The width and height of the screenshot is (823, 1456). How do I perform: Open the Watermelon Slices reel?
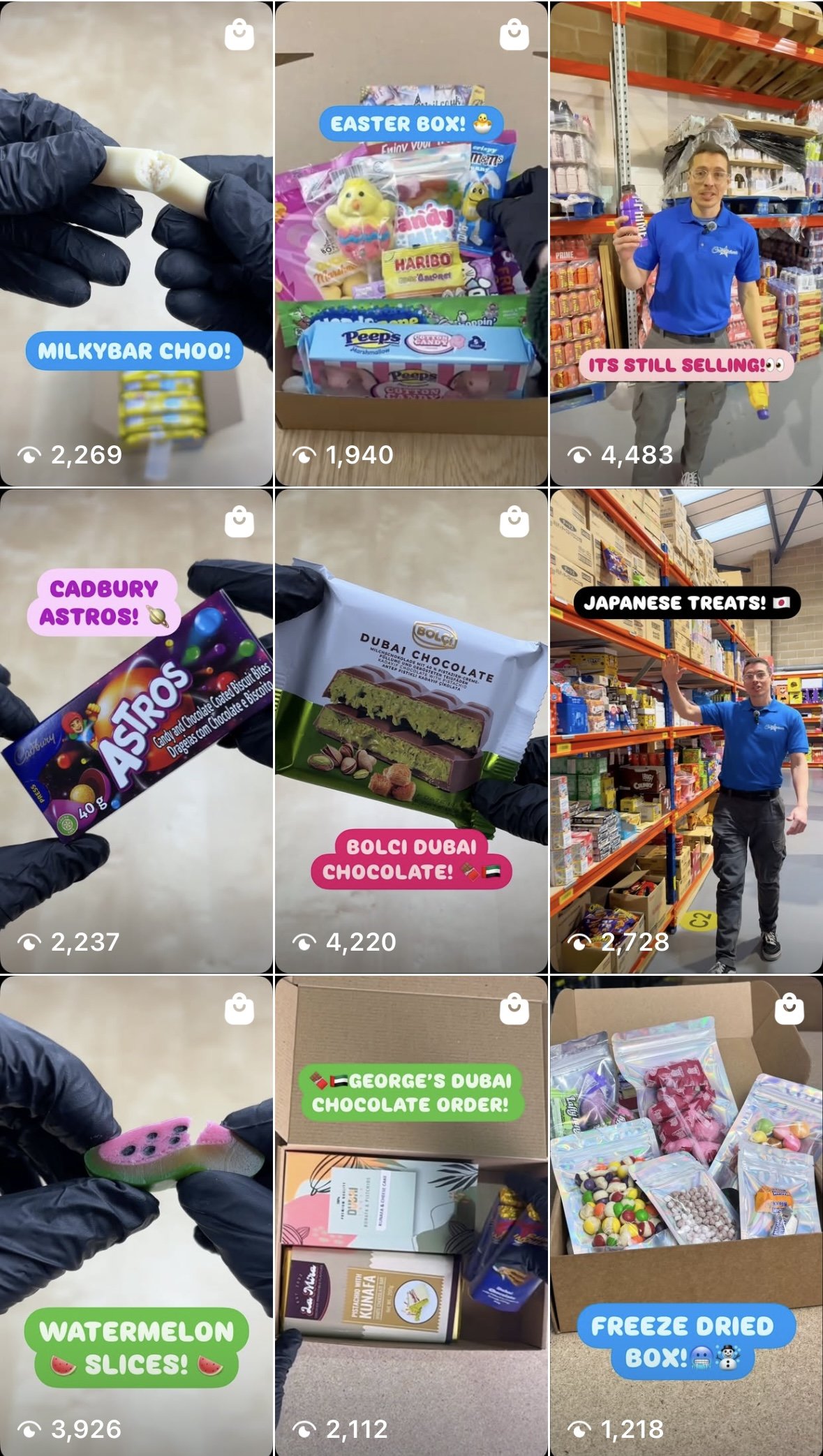point(136,1214)
